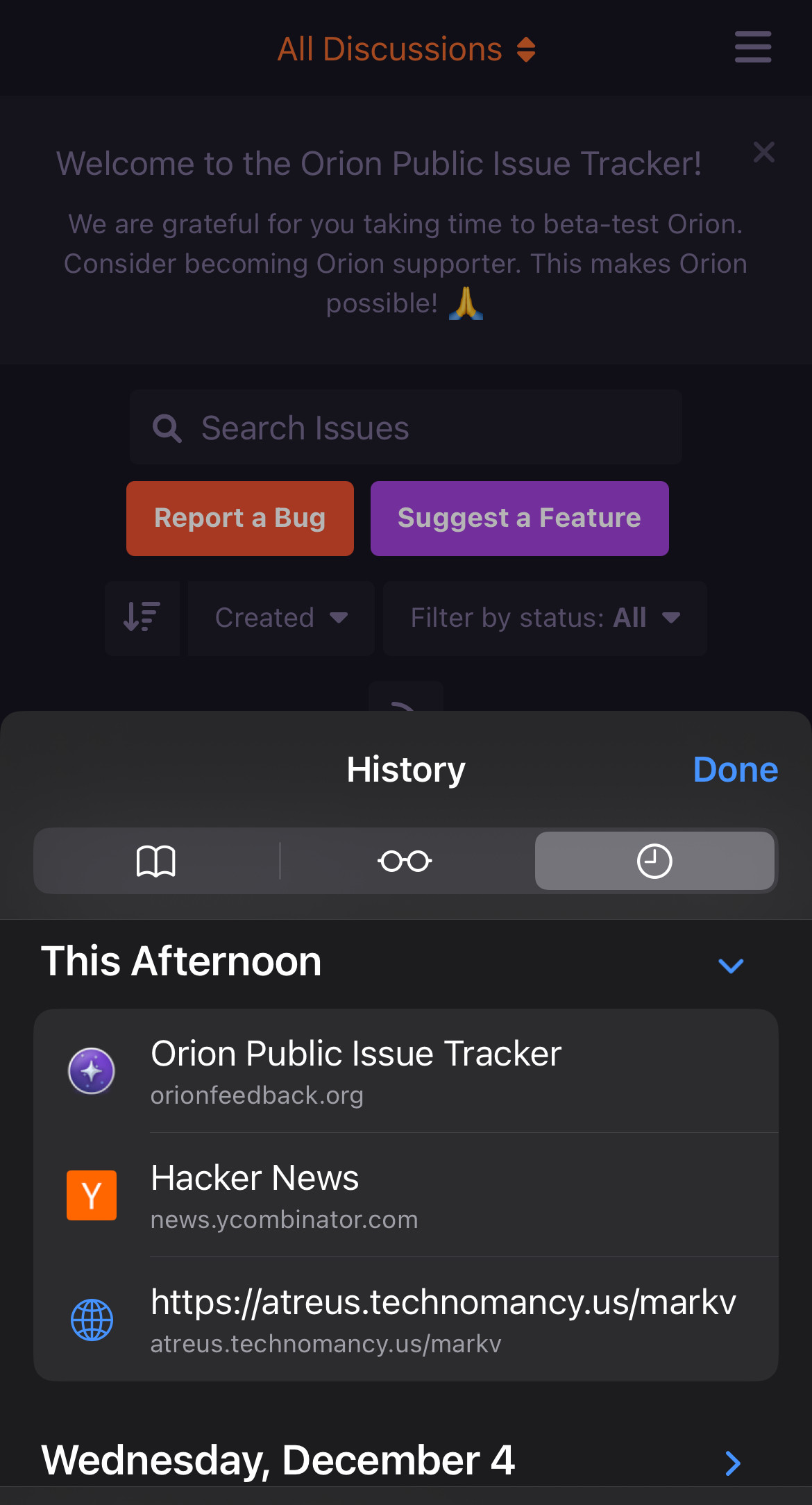This screenshot has width=812, height=1505.
Task: Open the Filter by status dropdown
Action: (x=545, y=617)
